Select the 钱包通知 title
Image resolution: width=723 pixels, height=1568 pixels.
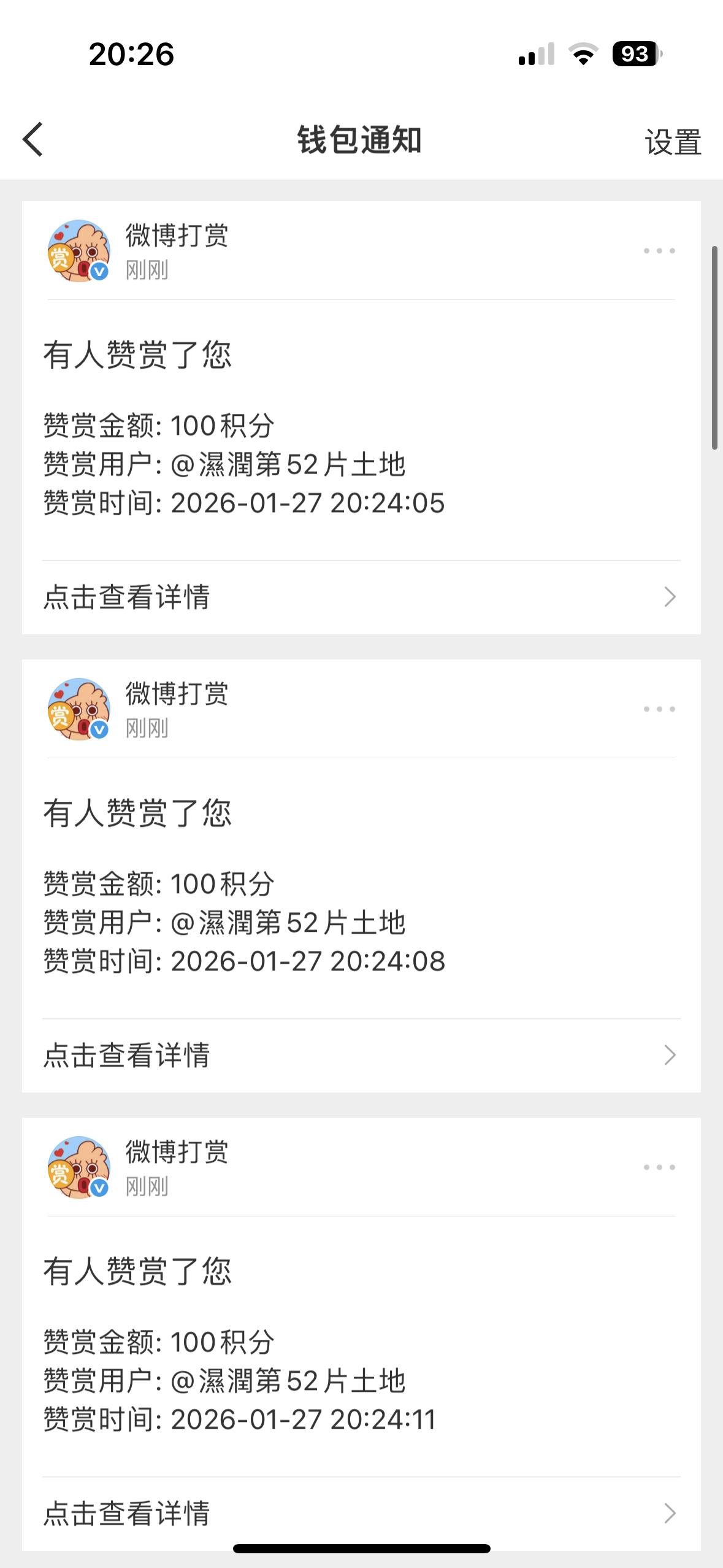(361, 140)
